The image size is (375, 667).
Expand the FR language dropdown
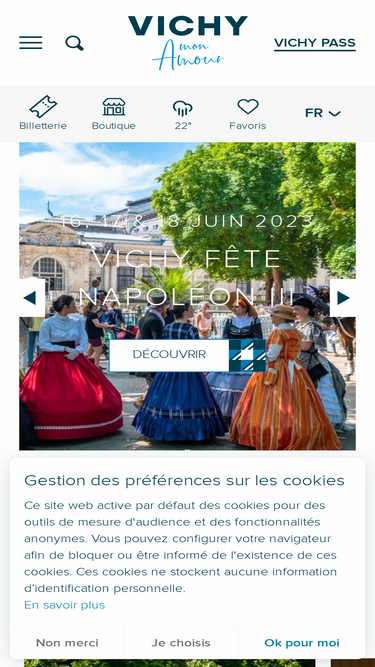click(323, 113)
